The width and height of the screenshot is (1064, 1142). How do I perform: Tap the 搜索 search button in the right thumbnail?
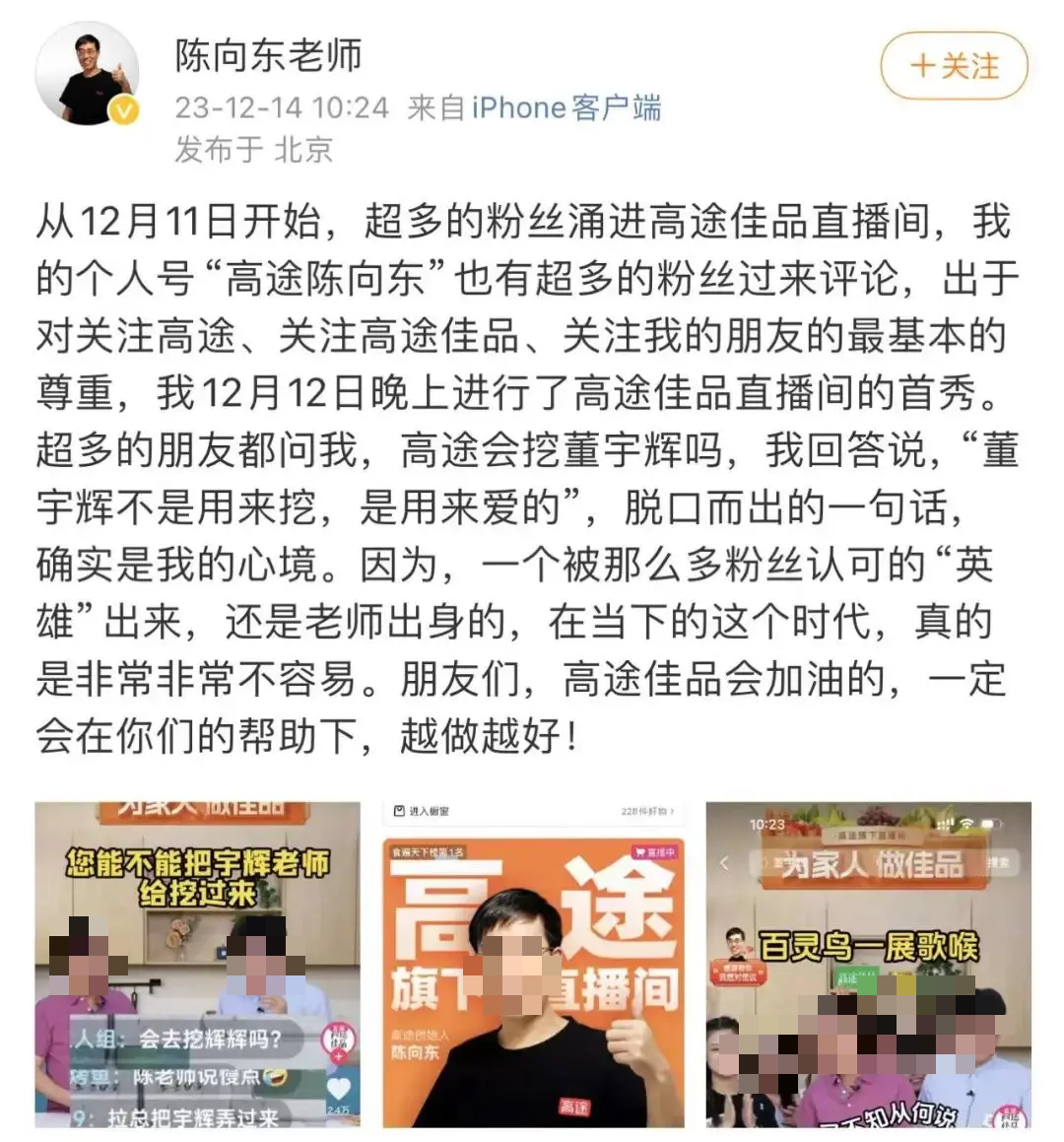[x=998, y=862]
